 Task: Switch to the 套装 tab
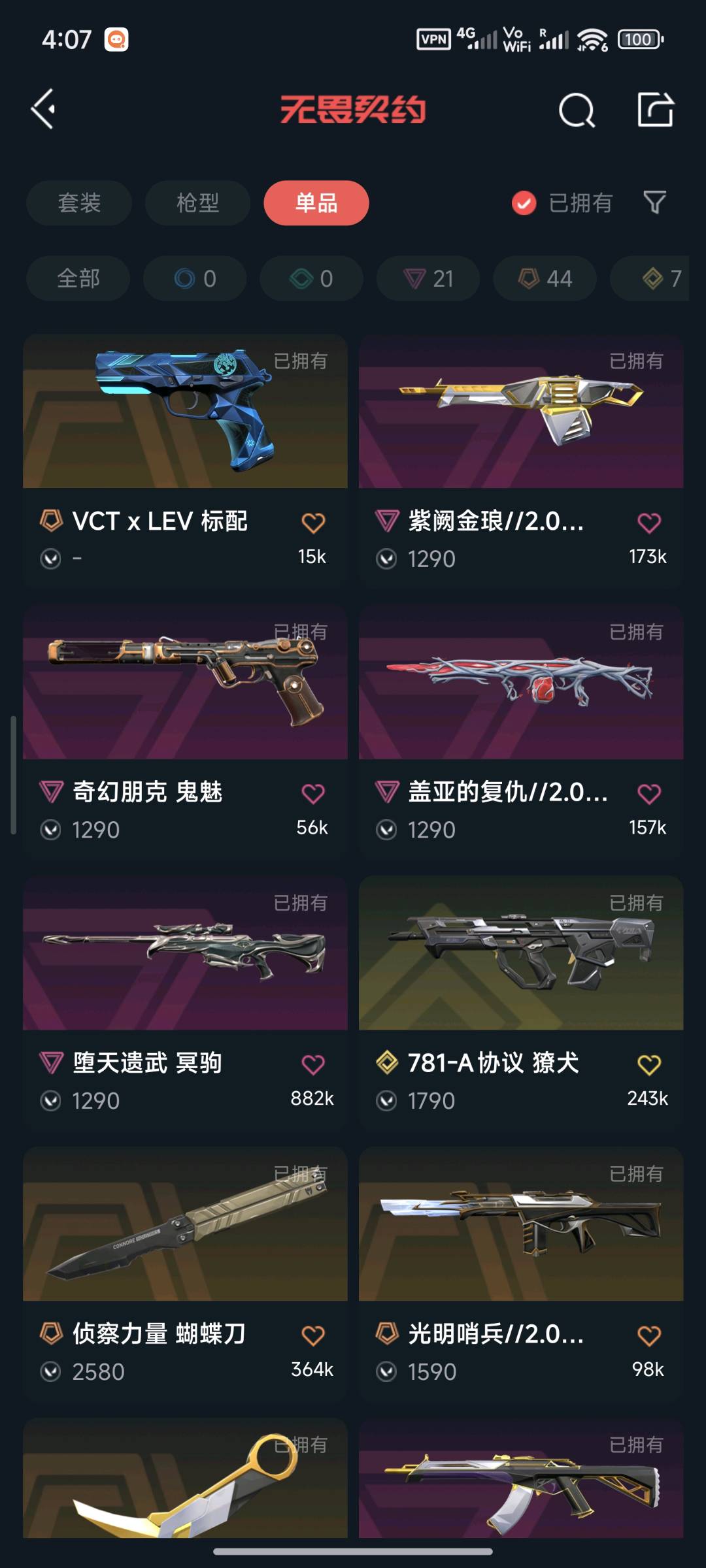(x=79, y=203)
